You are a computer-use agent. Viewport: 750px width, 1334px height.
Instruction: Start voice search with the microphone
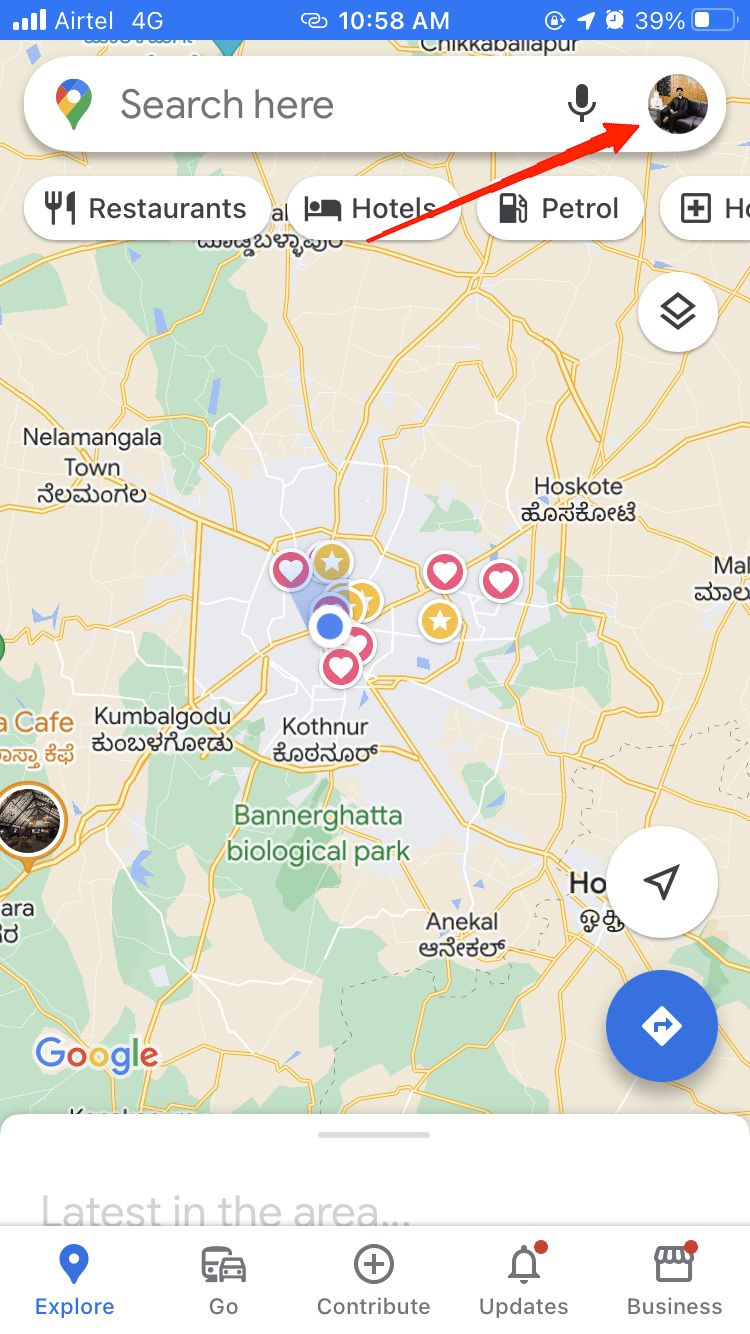point(581,104)
